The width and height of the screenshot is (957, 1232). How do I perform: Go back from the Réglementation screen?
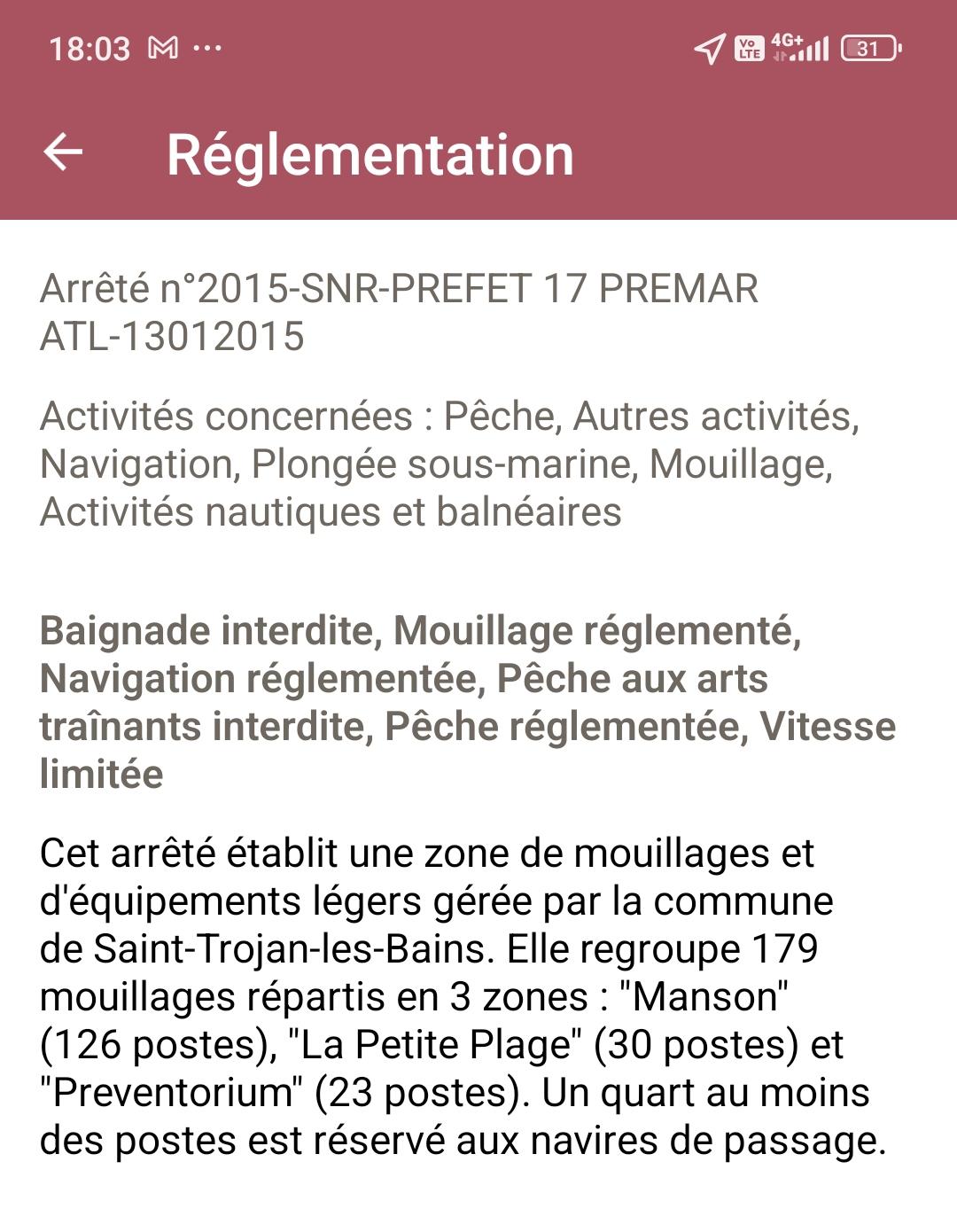[63, 152]
